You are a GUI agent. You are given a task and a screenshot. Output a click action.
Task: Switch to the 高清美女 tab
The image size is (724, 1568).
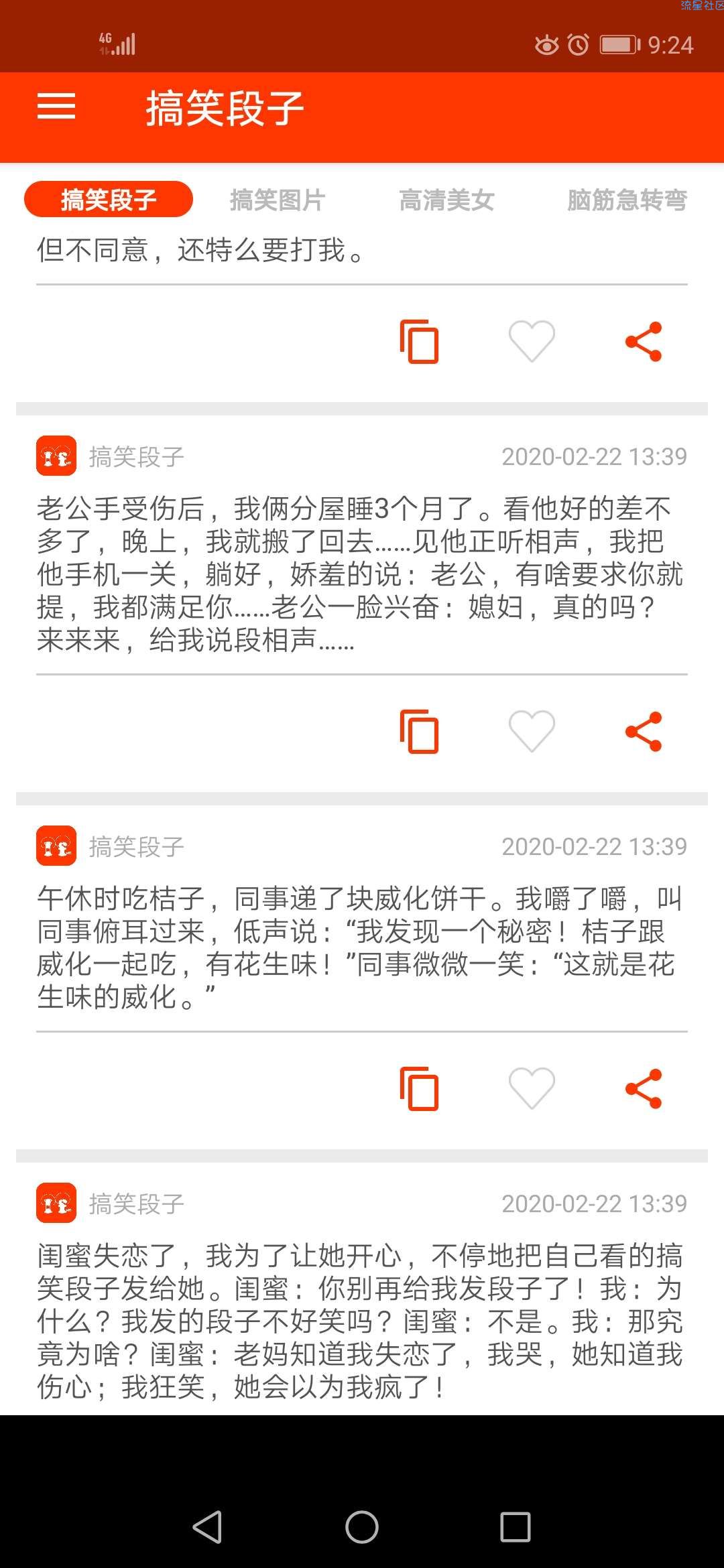click(446, 200)
